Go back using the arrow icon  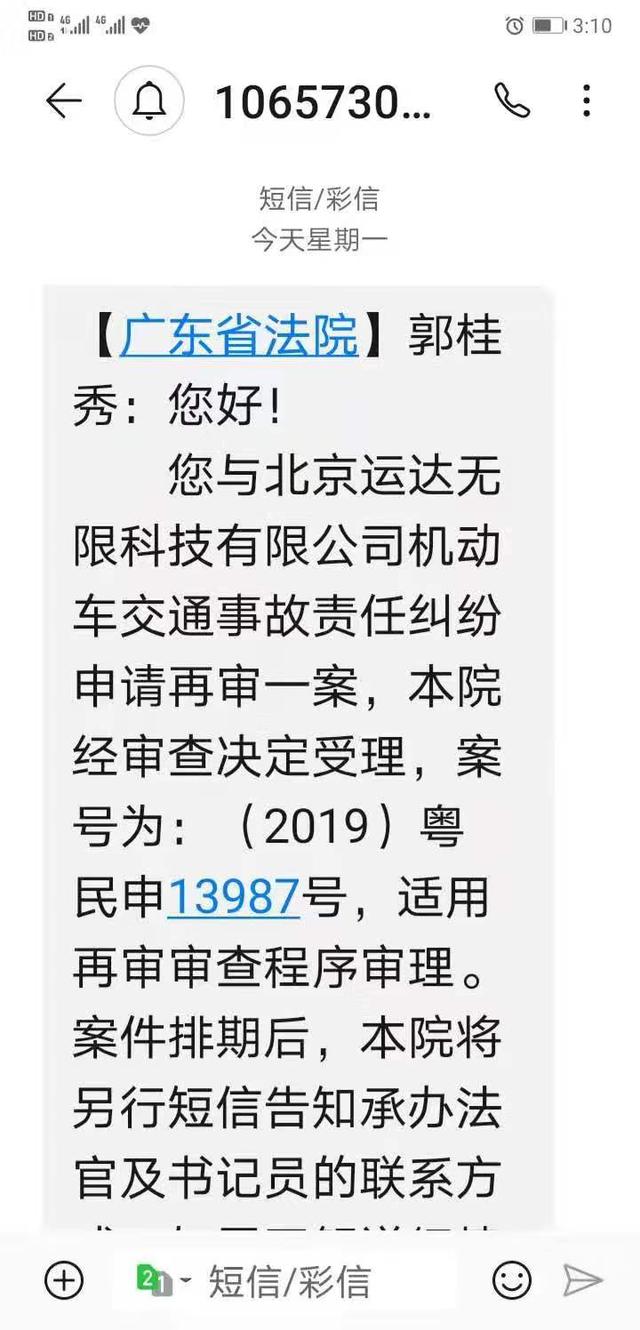[x=64, y=101]
